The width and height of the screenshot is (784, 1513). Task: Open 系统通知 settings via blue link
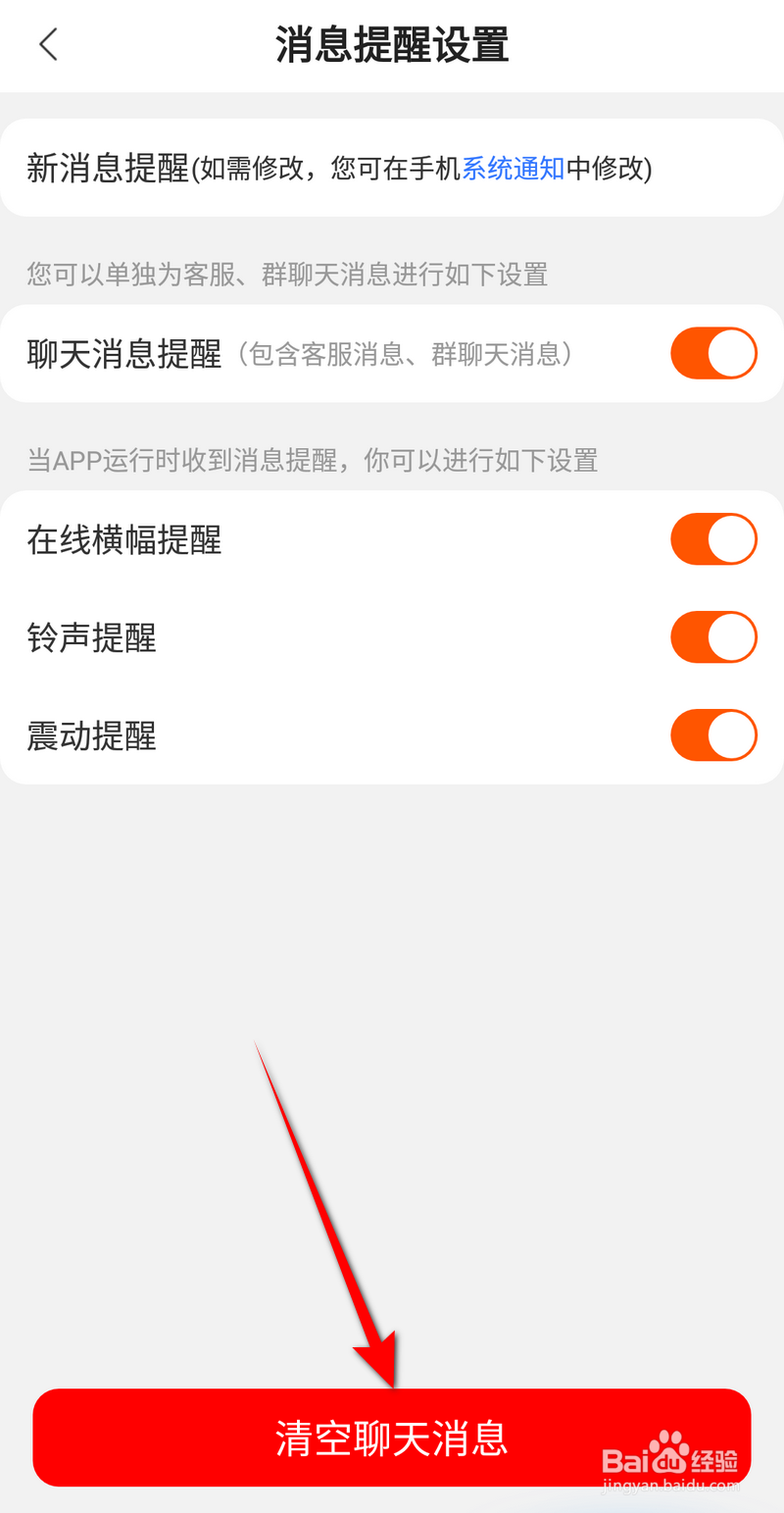point(513,168)
